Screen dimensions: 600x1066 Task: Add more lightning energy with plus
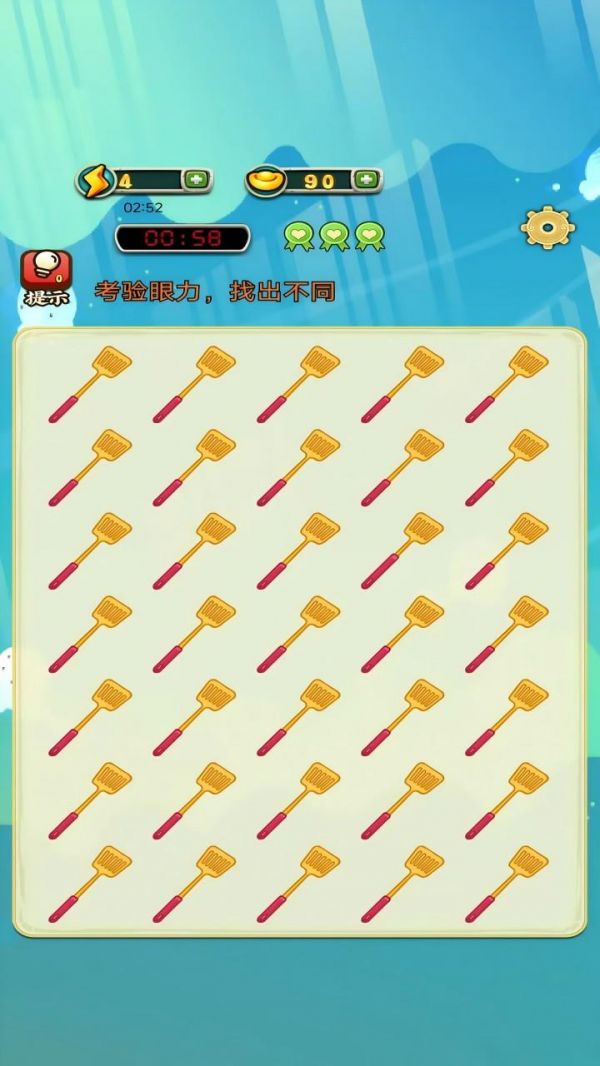[x=195, y=180]
